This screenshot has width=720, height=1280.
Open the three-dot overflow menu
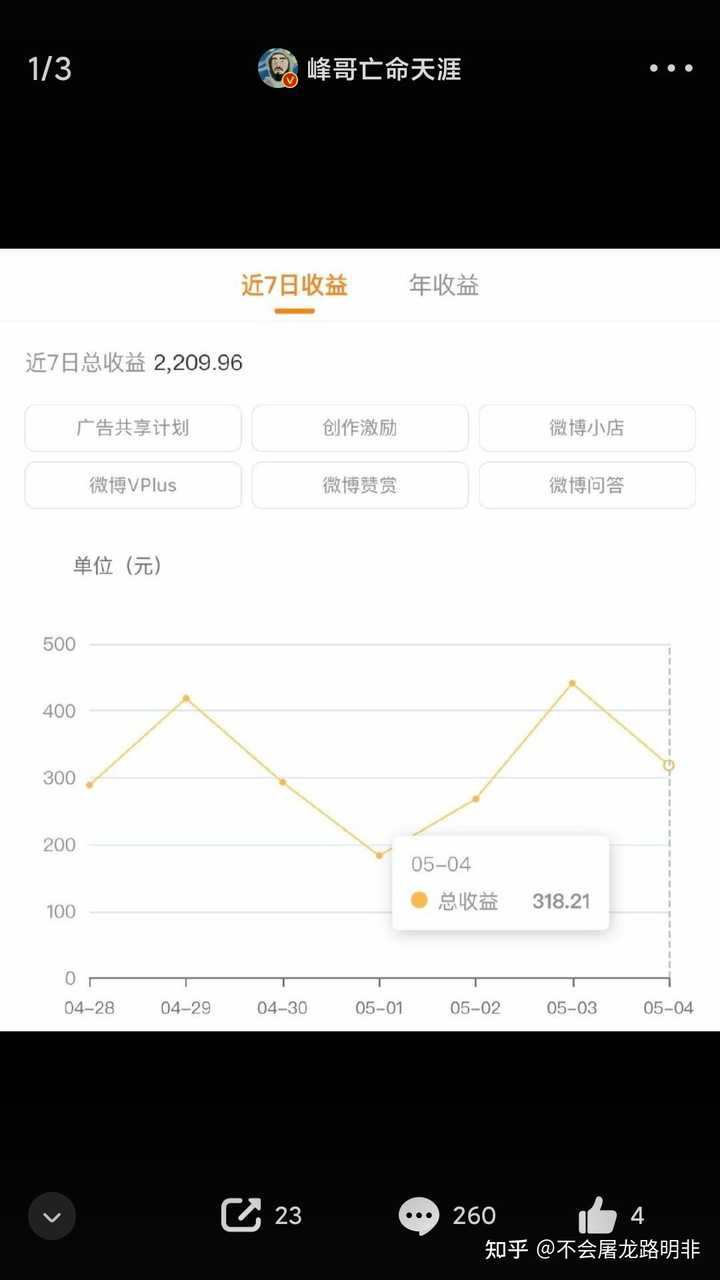point(670,68)
